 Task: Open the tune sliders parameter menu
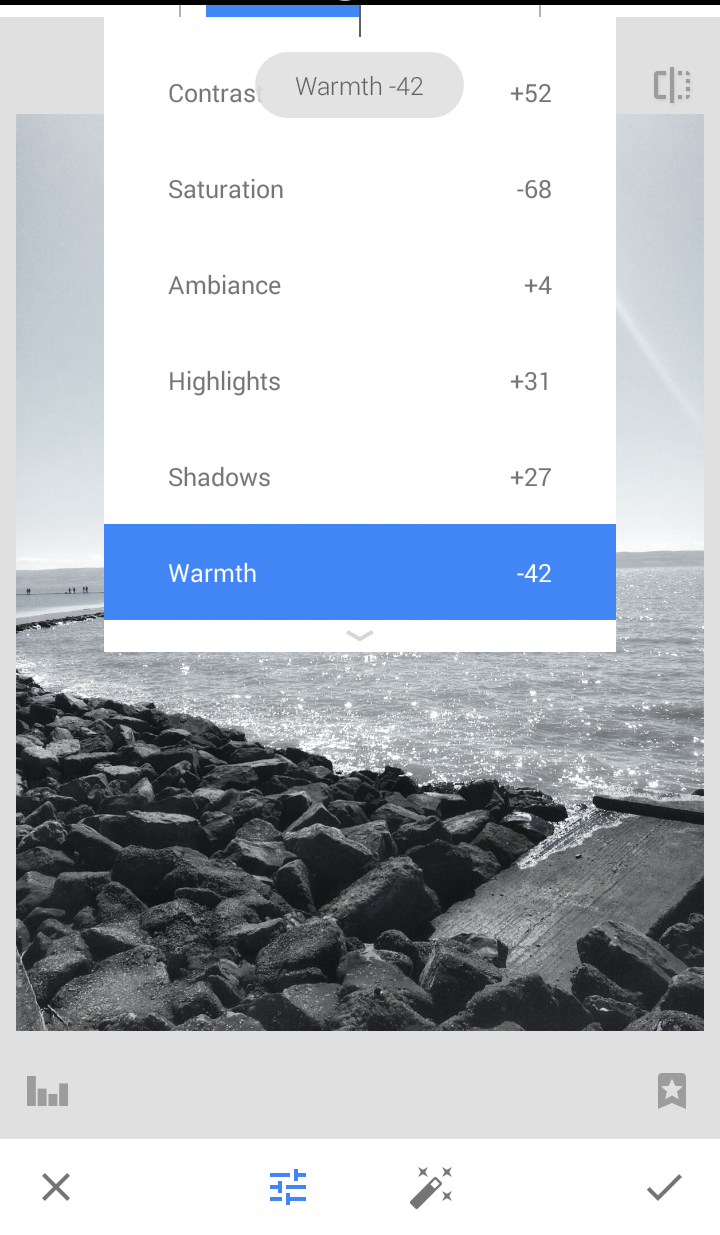tap(288, 1188)
